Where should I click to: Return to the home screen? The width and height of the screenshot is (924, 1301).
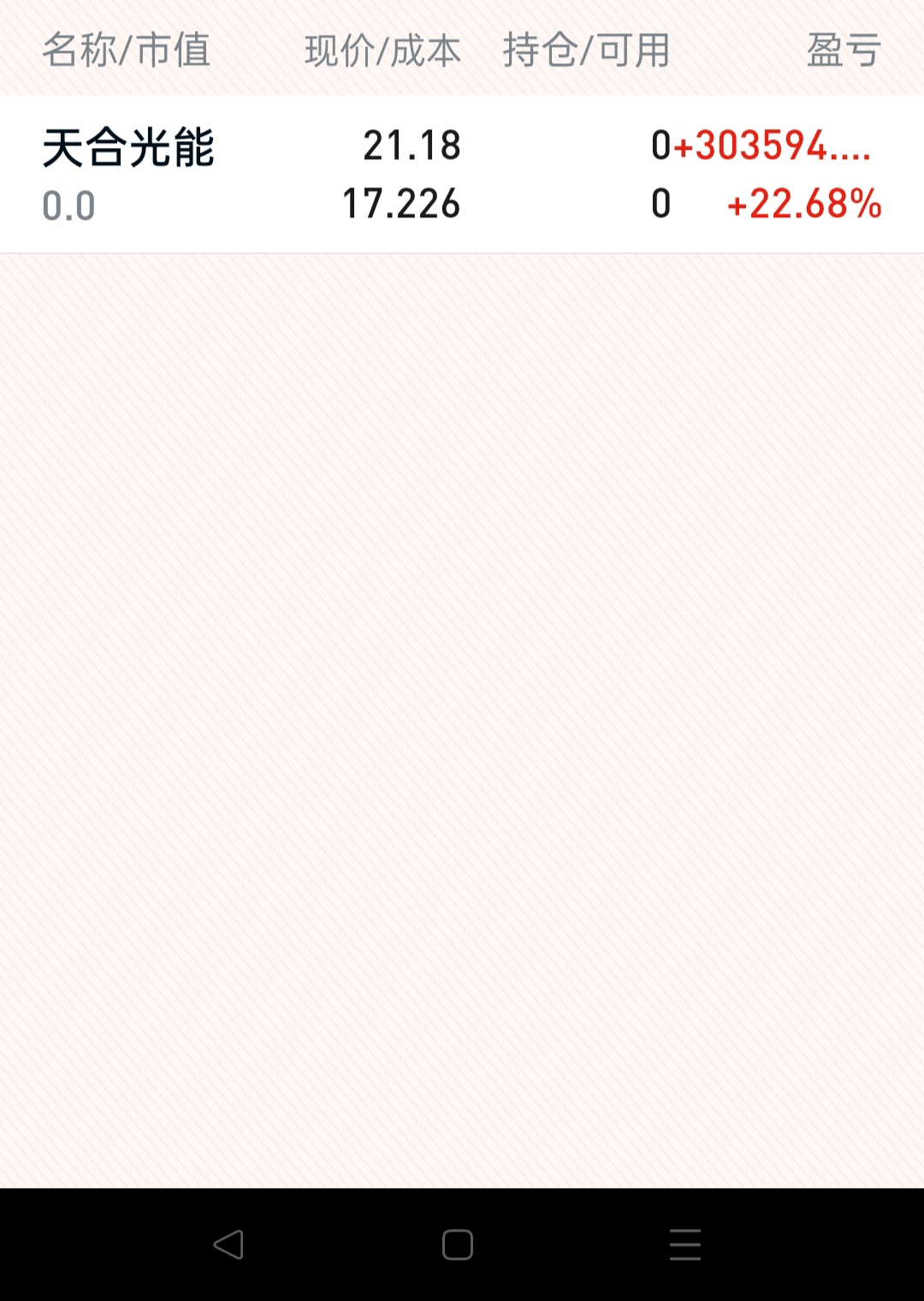(x=458, y=1245)
